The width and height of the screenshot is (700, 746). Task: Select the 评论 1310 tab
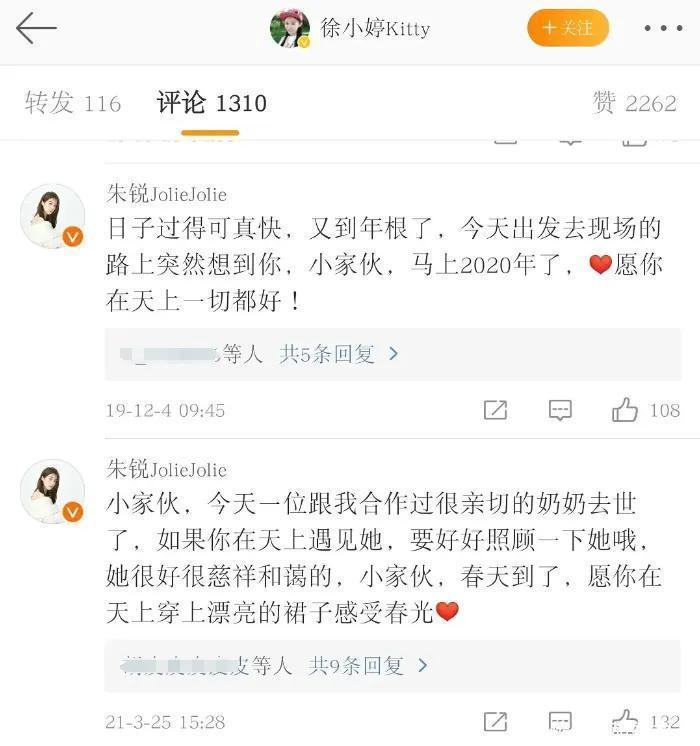click(211, 103)
